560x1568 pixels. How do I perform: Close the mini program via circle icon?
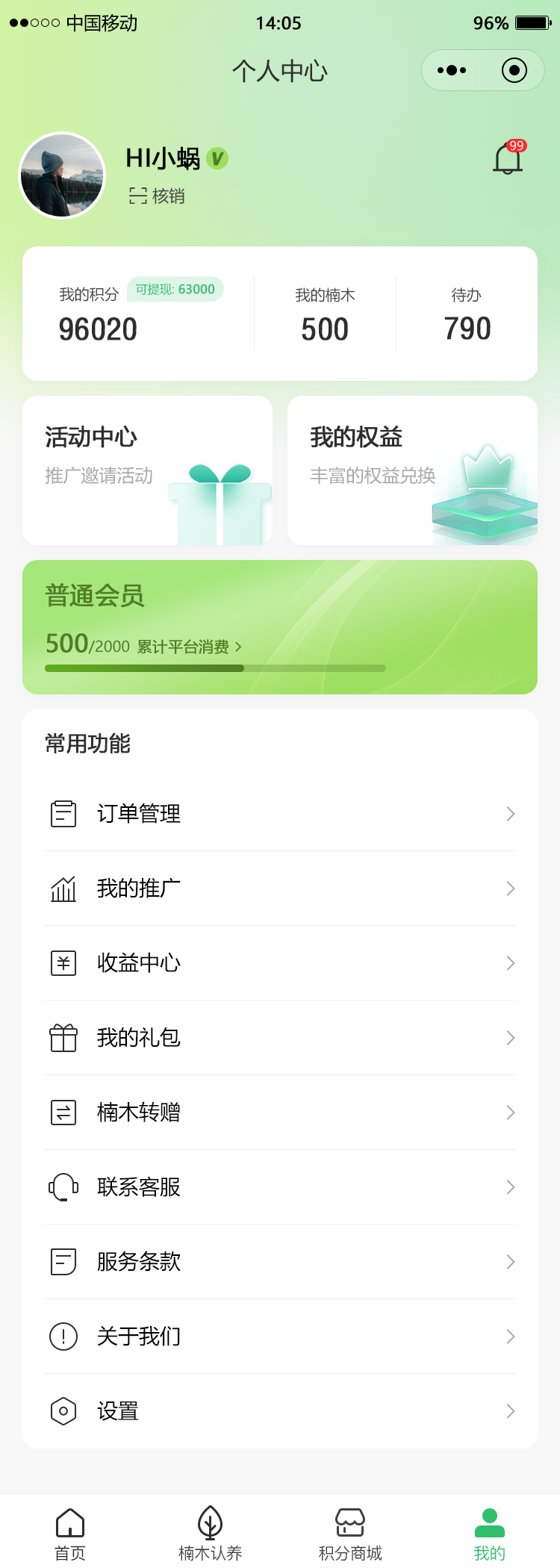pos(514,70)
